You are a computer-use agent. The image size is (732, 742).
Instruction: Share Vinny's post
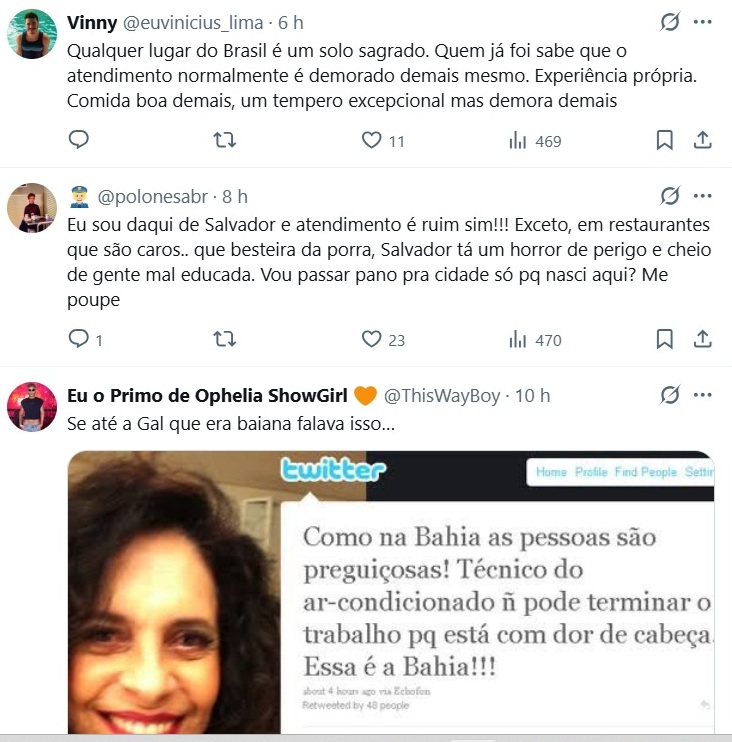(702, 141)
